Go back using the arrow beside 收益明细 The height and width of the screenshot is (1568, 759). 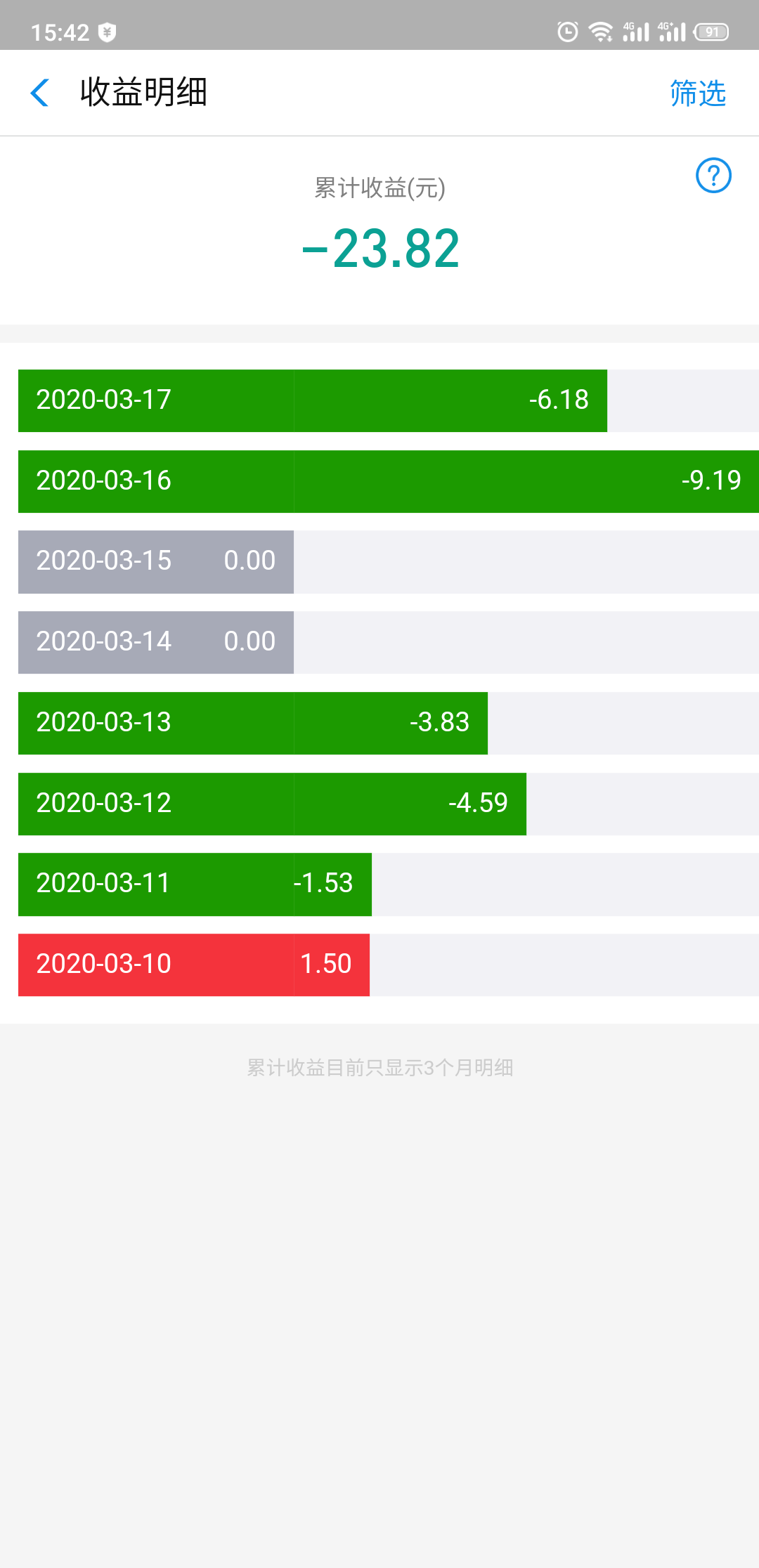tap(40, 93)
